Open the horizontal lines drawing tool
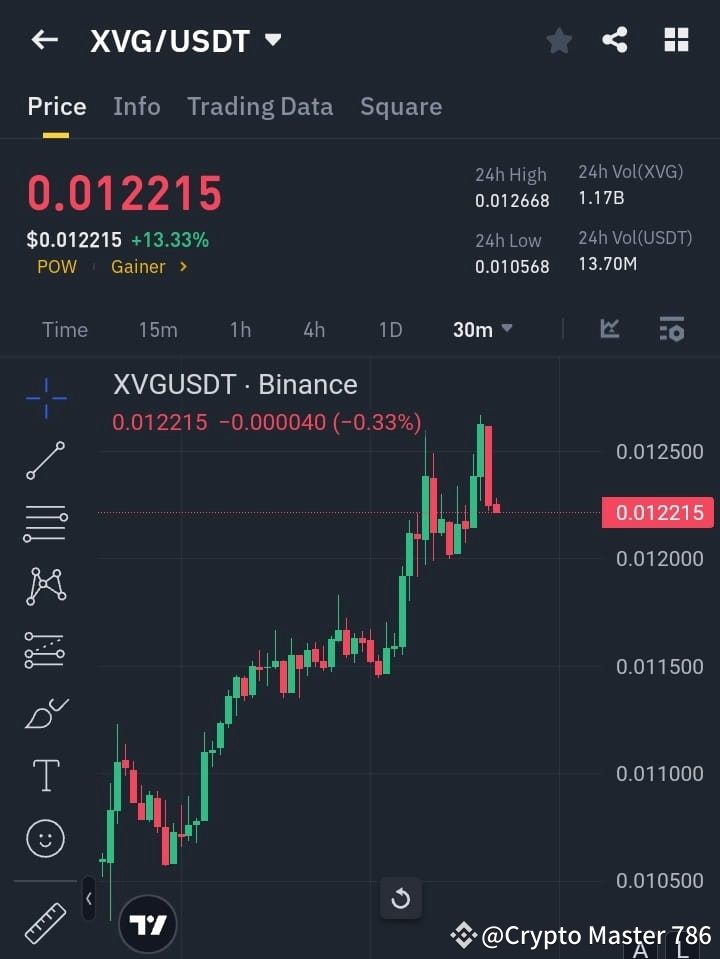 pyautogui.click(x=44, y=525)
